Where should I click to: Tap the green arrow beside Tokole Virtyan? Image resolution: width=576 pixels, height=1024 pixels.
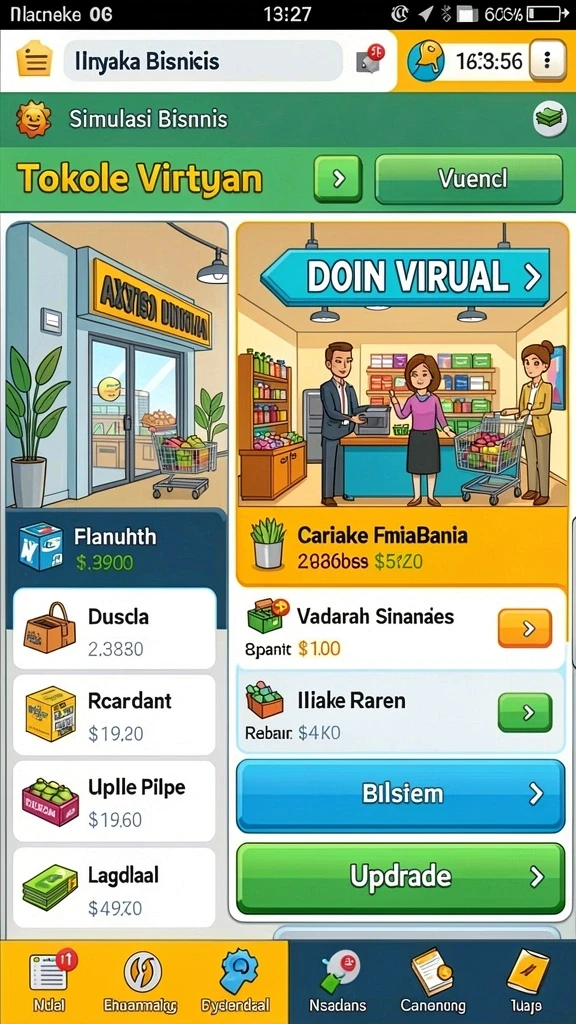[x=338, y=179]
